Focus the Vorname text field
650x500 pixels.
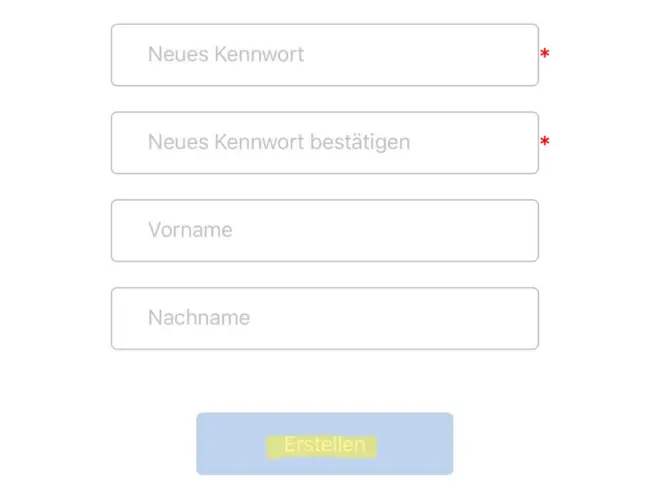[x=324, y=231]
